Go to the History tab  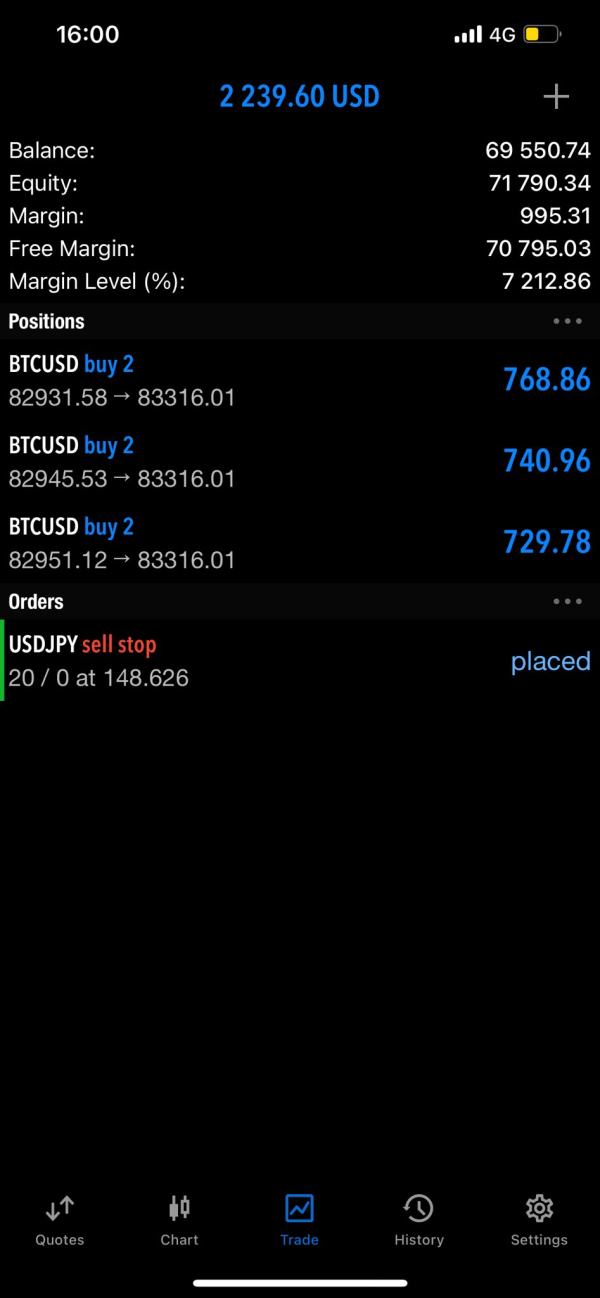pyautogui.click(x=418, y=1220)
